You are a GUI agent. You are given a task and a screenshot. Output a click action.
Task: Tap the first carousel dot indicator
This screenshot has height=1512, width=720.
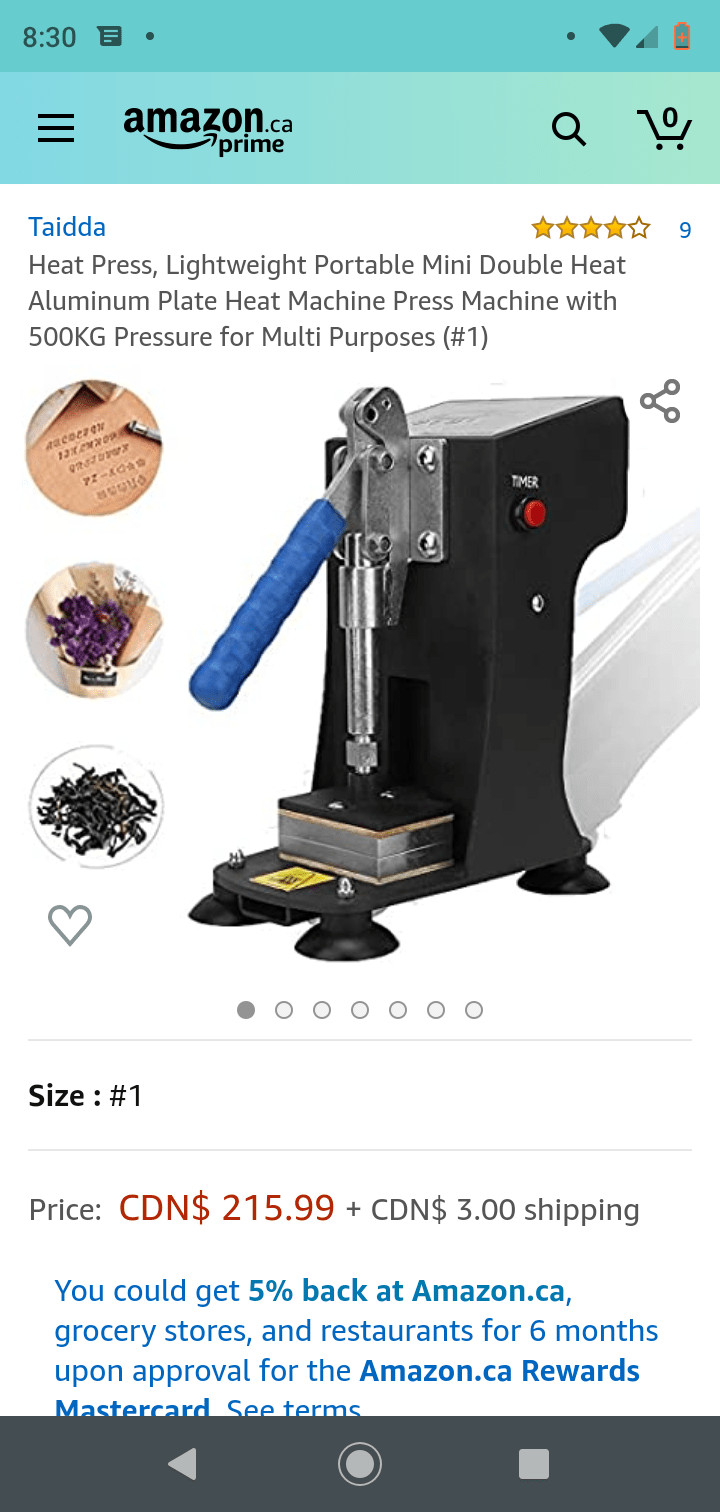coord(246,1010)
